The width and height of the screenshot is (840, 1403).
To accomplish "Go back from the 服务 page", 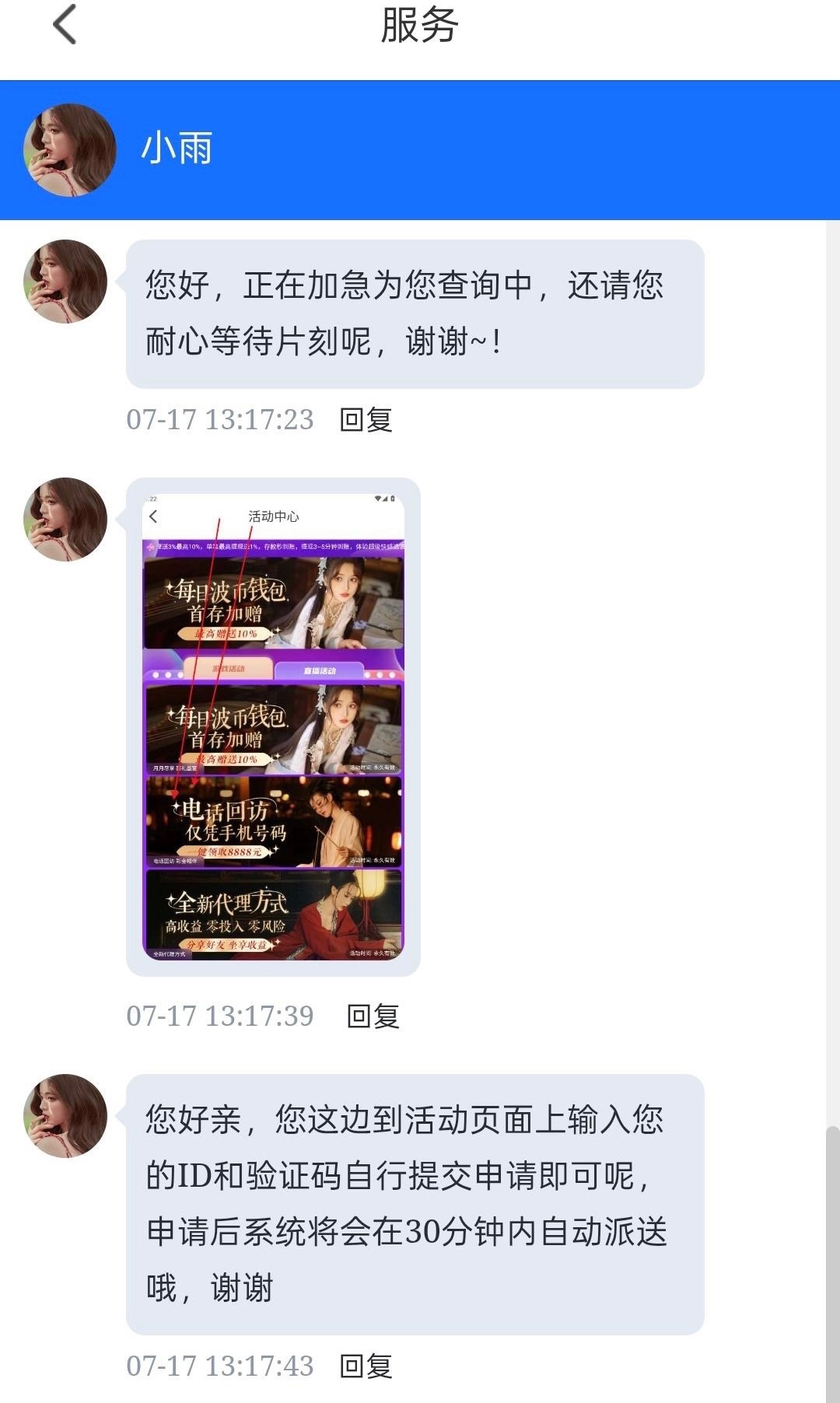I will [65, 25].
